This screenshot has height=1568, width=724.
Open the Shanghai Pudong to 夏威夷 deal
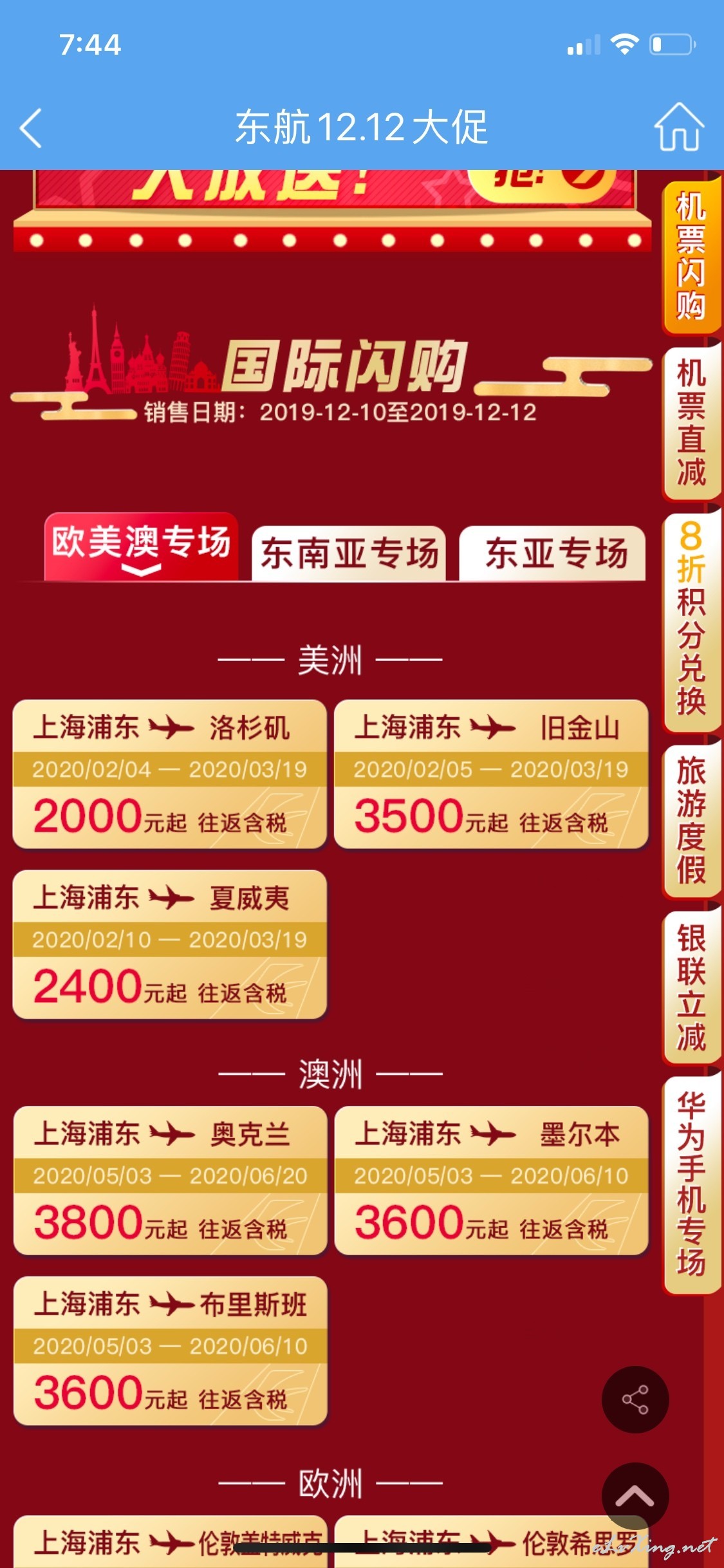tap(170, 944)
